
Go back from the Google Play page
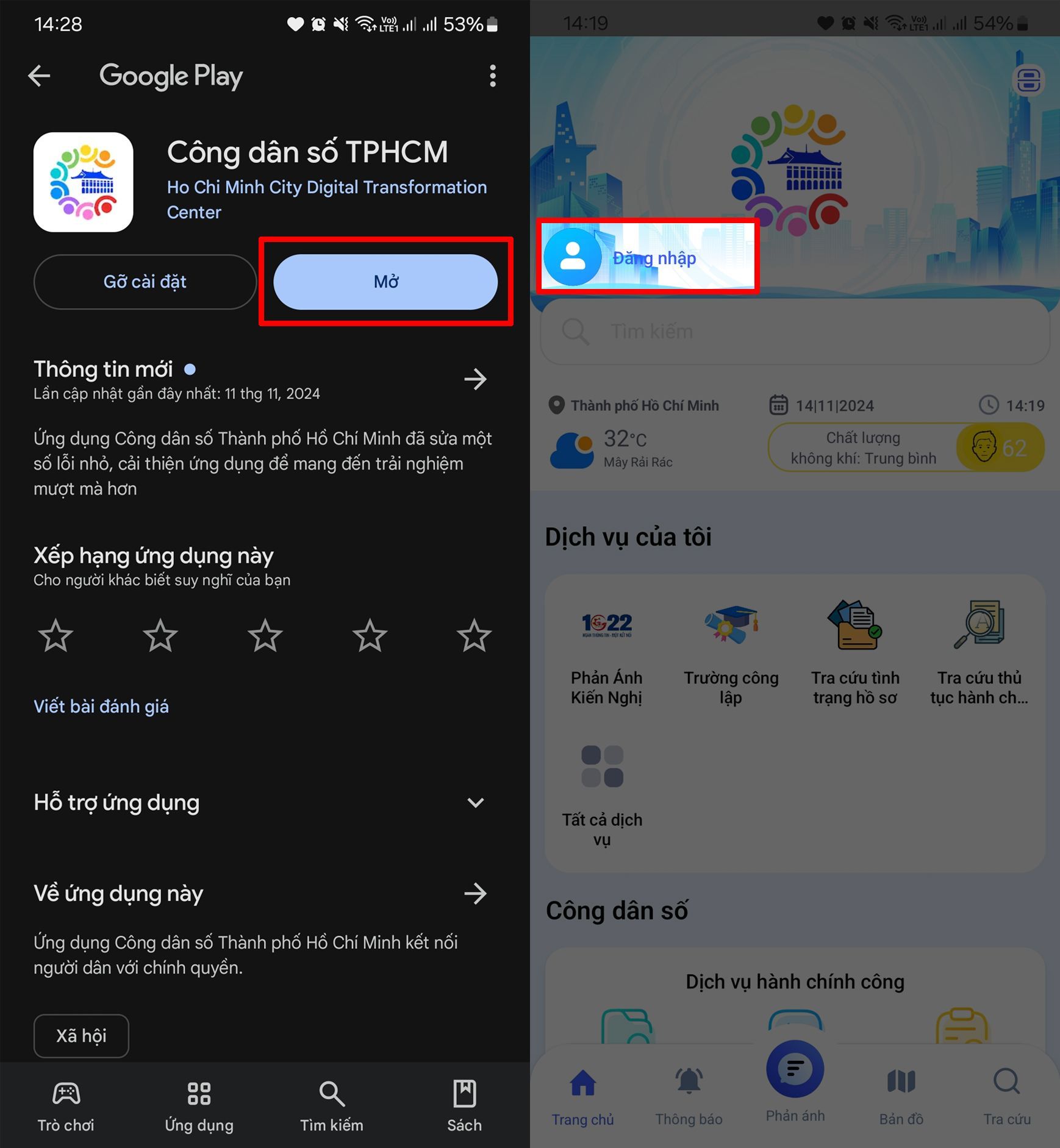click(39, 76)
